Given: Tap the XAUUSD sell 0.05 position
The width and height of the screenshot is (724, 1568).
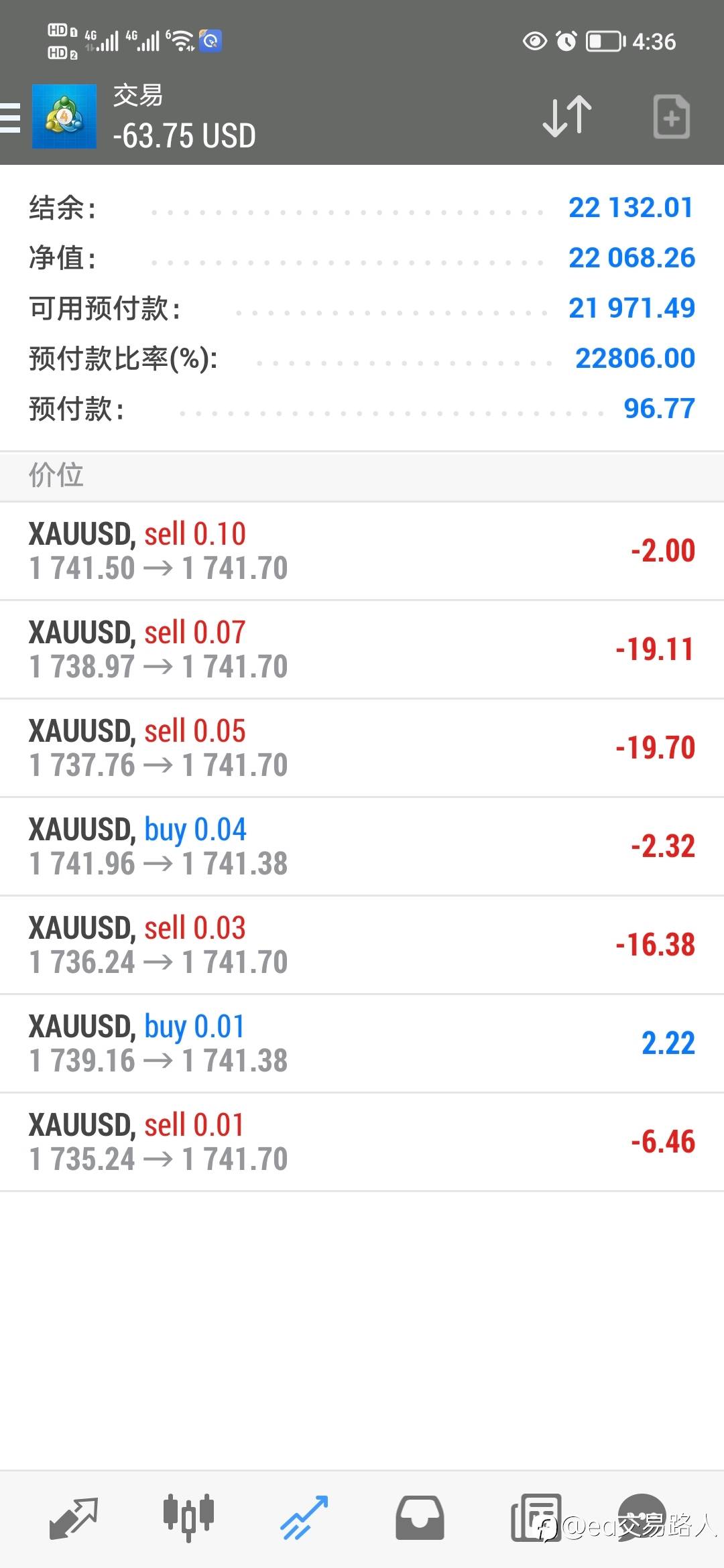Looking at the screenshot, I should (x=362, y=748).
